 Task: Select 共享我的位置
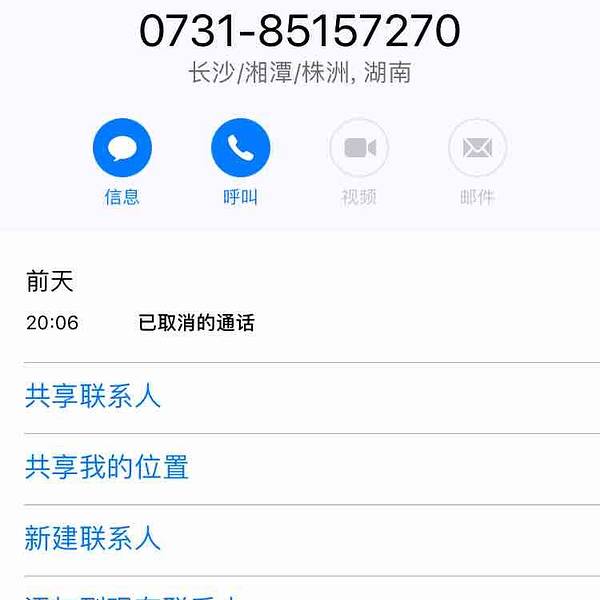point(107,467)
